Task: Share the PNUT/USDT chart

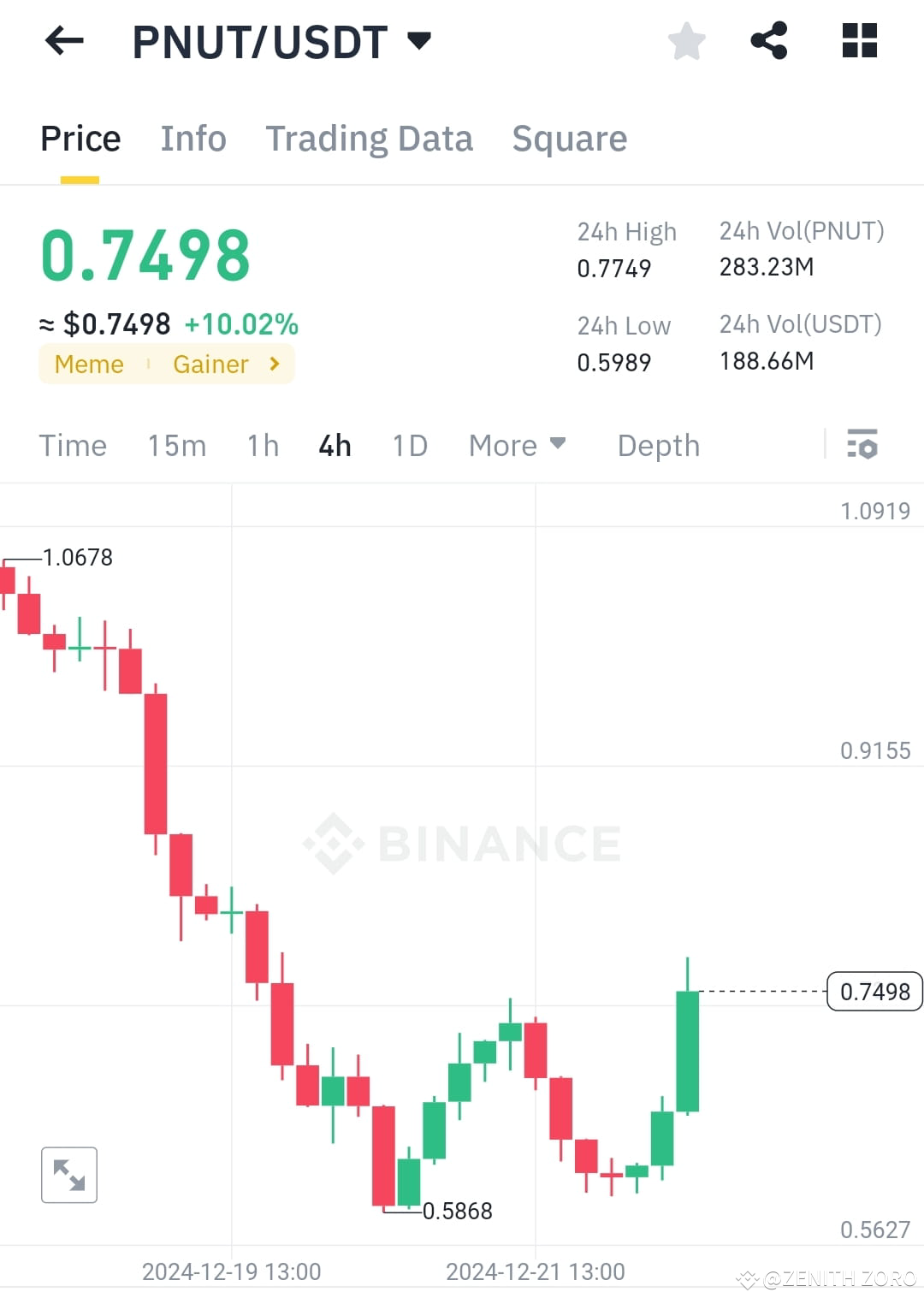Action: pos(768,40)
